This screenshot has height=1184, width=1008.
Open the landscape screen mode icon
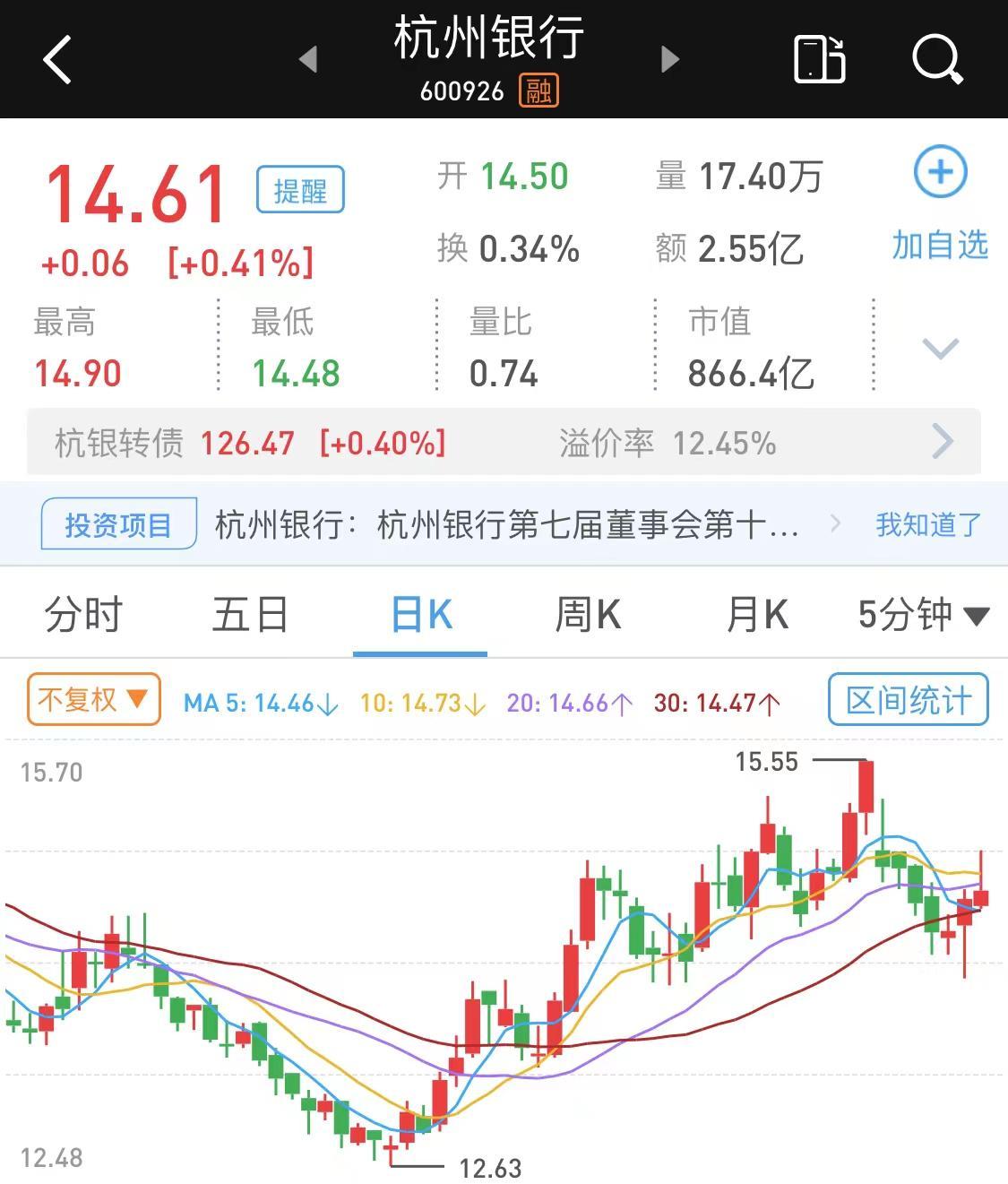819,60
